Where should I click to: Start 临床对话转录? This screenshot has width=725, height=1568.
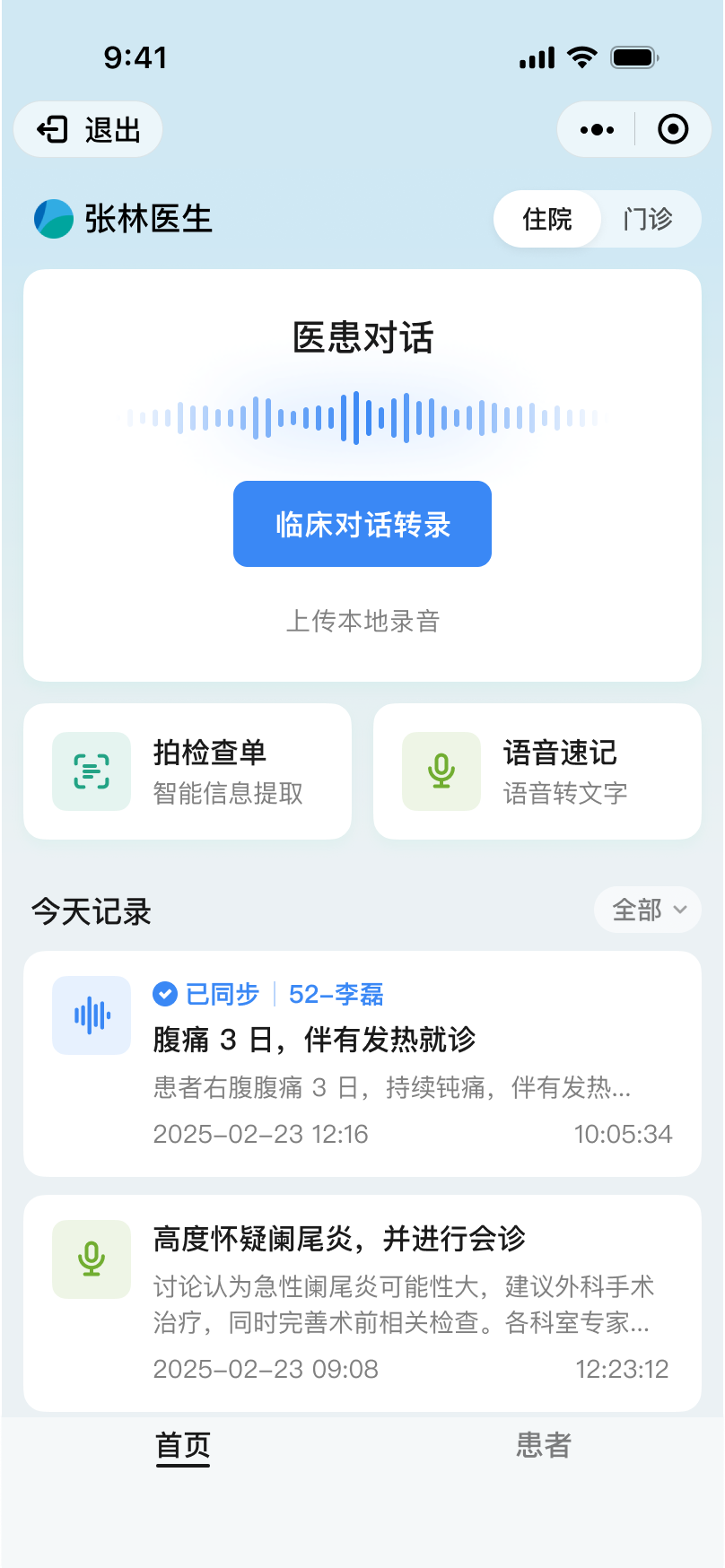362,524
